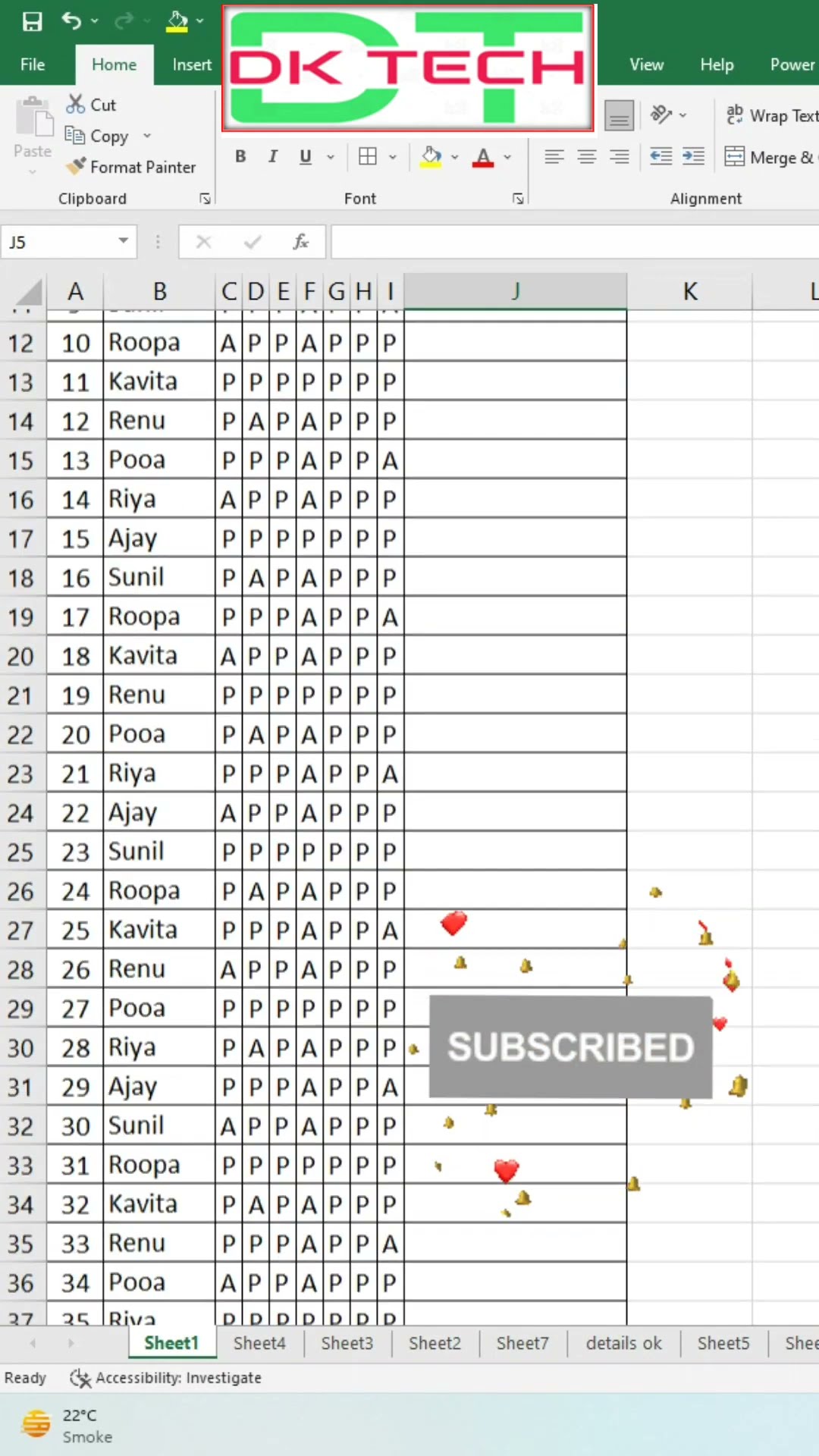Open the View ribbon tab
The height and width of the screenshot is (1456, 819).
coord(646,64)
